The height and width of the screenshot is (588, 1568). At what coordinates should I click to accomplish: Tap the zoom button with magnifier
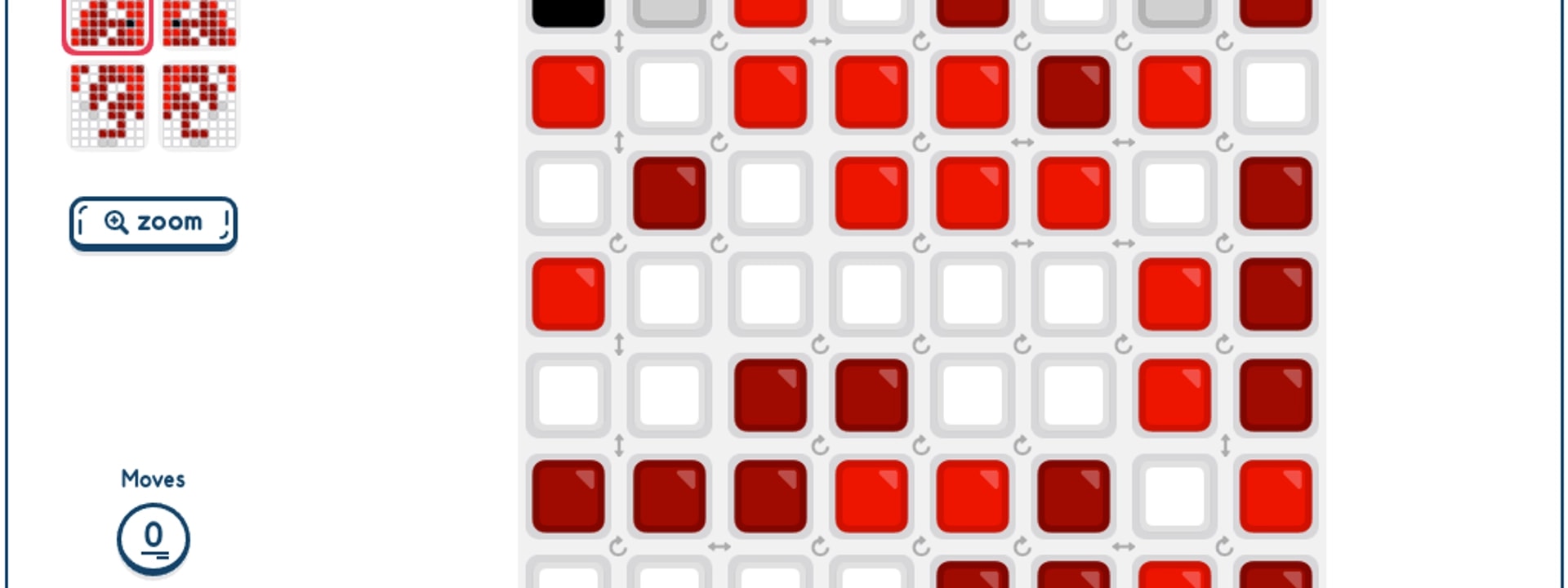[x=154, y=223]
